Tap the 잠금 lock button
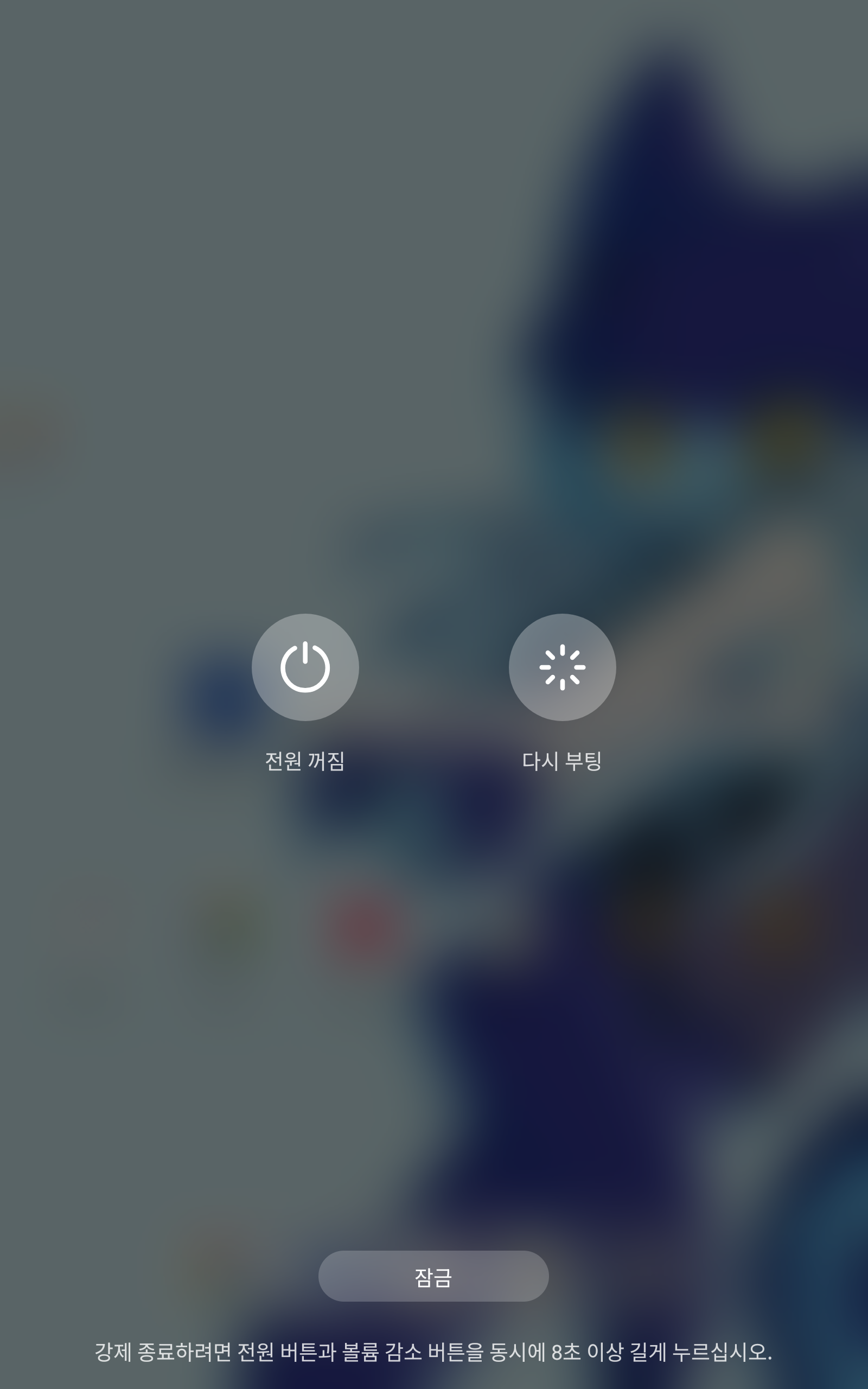 coord(433,1277)
